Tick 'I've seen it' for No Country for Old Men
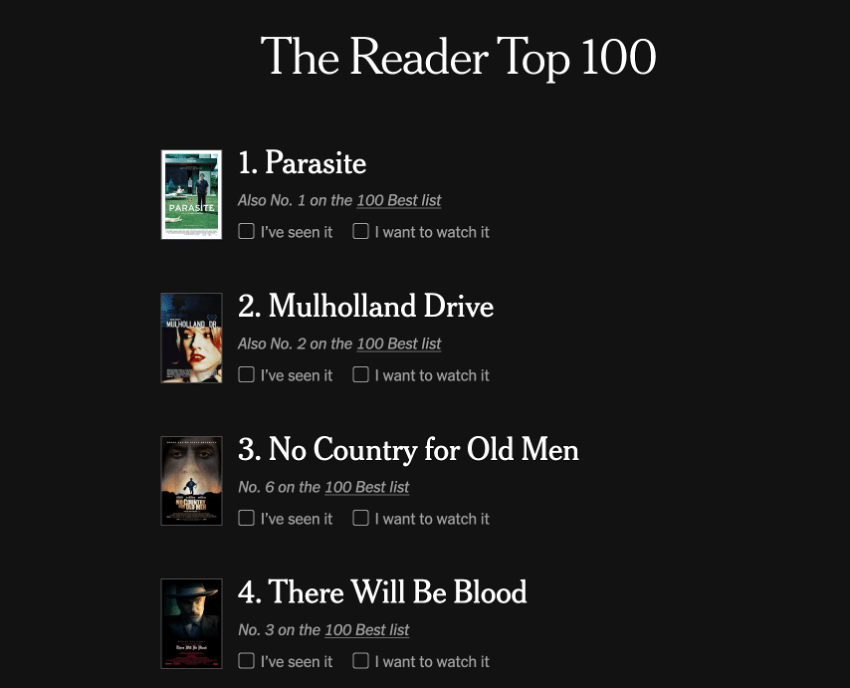 pos(246,518)
